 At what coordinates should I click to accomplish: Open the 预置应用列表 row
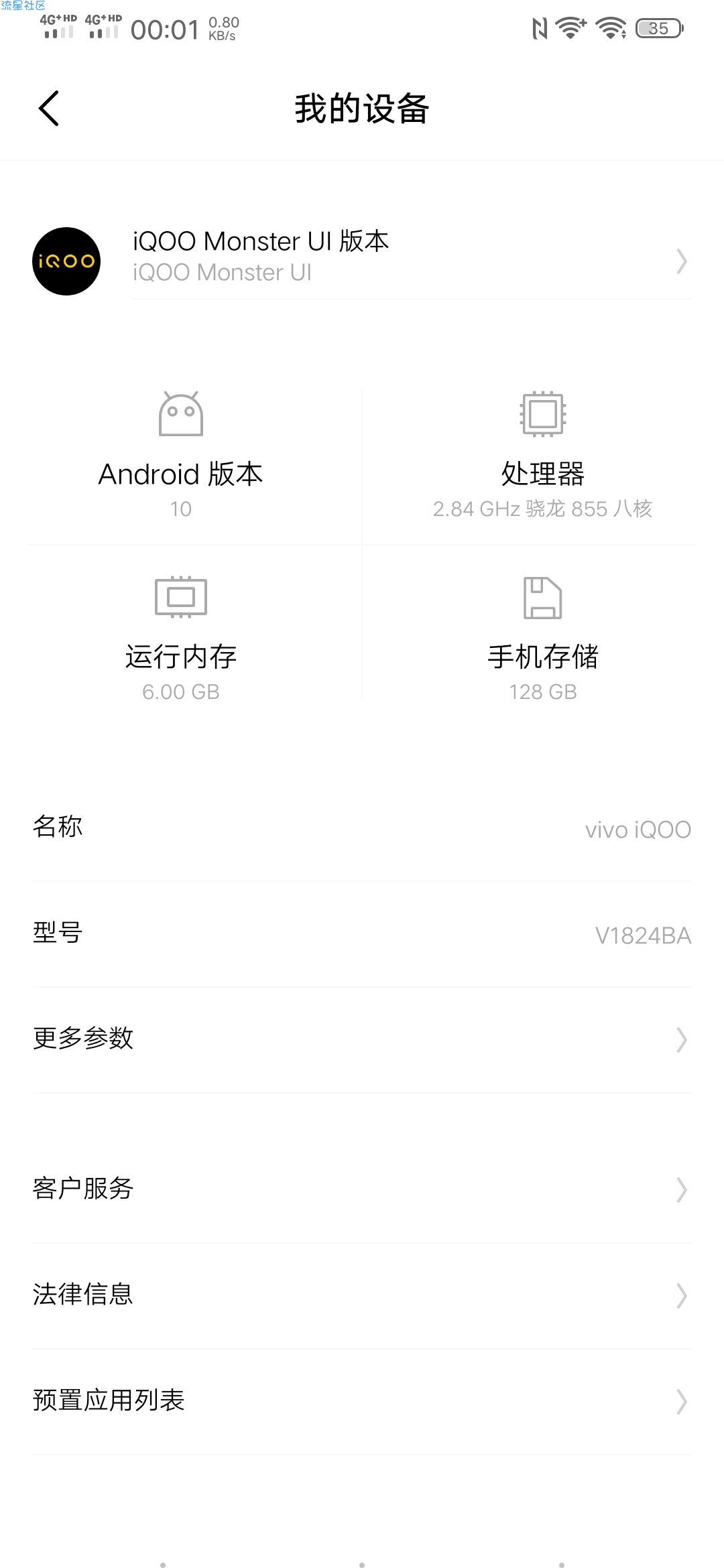[x=362, y=1401]
